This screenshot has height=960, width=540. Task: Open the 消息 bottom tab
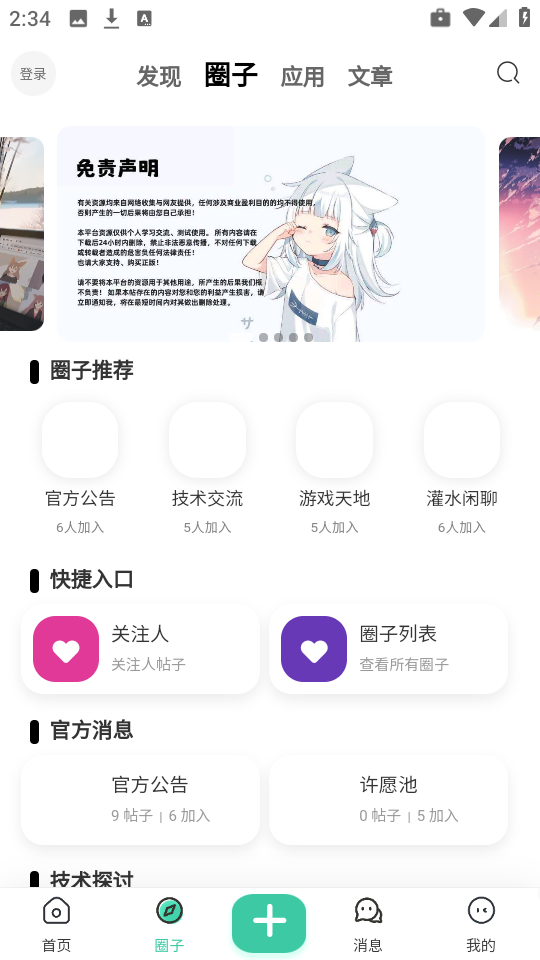coord(368,924)
